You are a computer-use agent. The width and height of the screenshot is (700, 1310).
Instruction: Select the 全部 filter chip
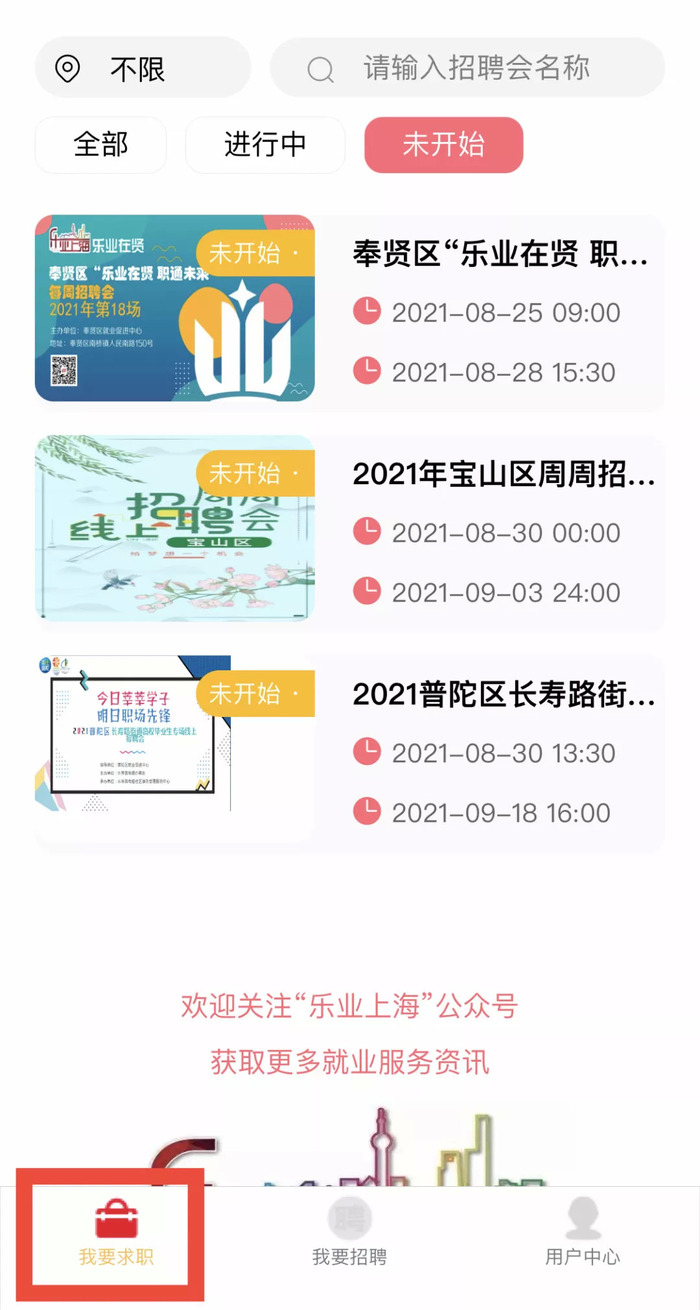pos(101,145)
